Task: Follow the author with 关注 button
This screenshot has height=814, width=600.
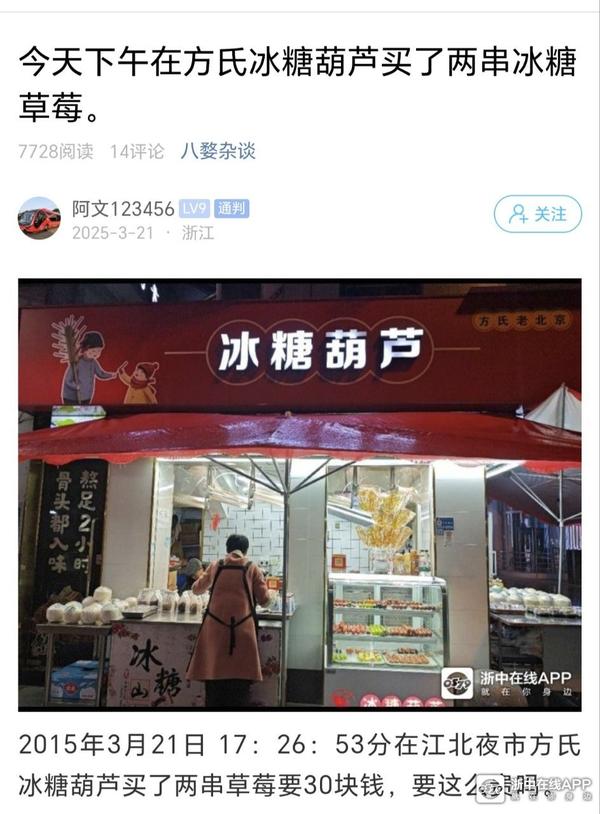Action: pyautogui.click(x=537, y=214)
